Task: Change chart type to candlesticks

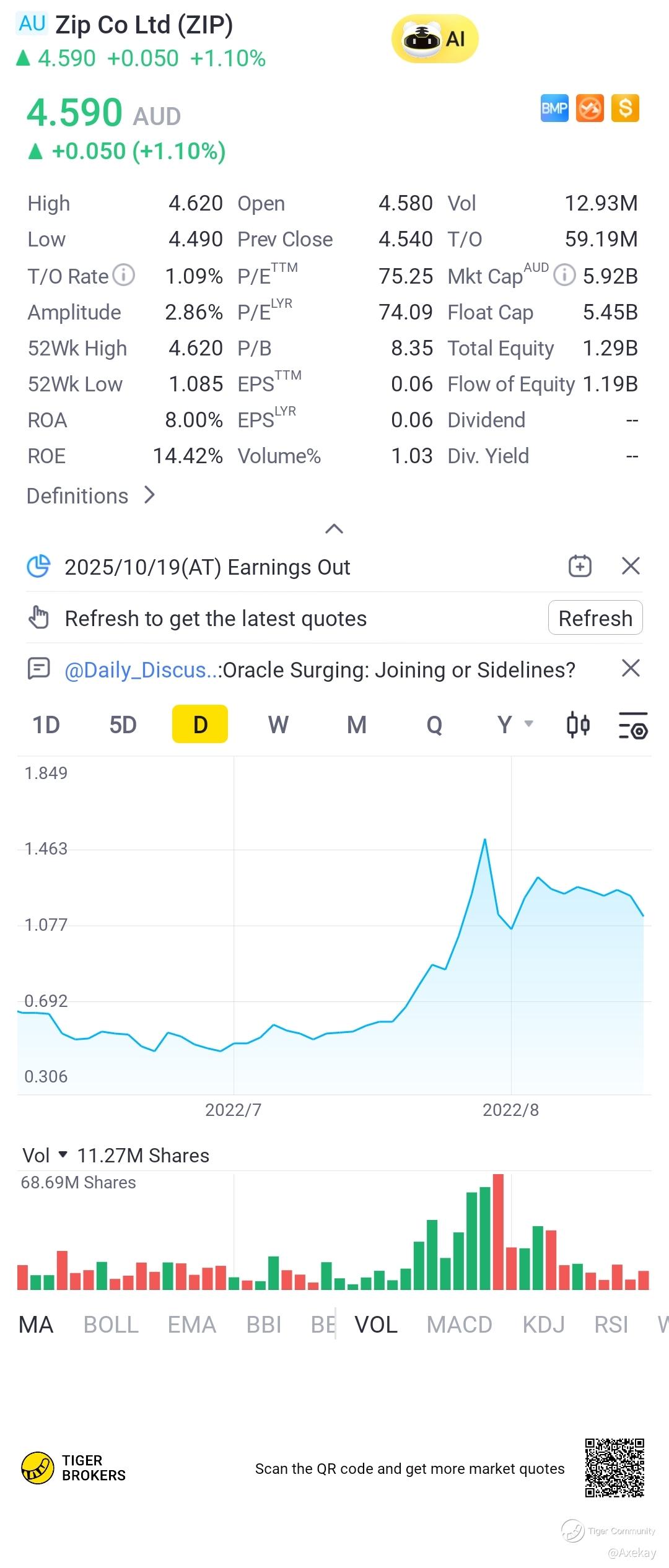Action: 578,725
